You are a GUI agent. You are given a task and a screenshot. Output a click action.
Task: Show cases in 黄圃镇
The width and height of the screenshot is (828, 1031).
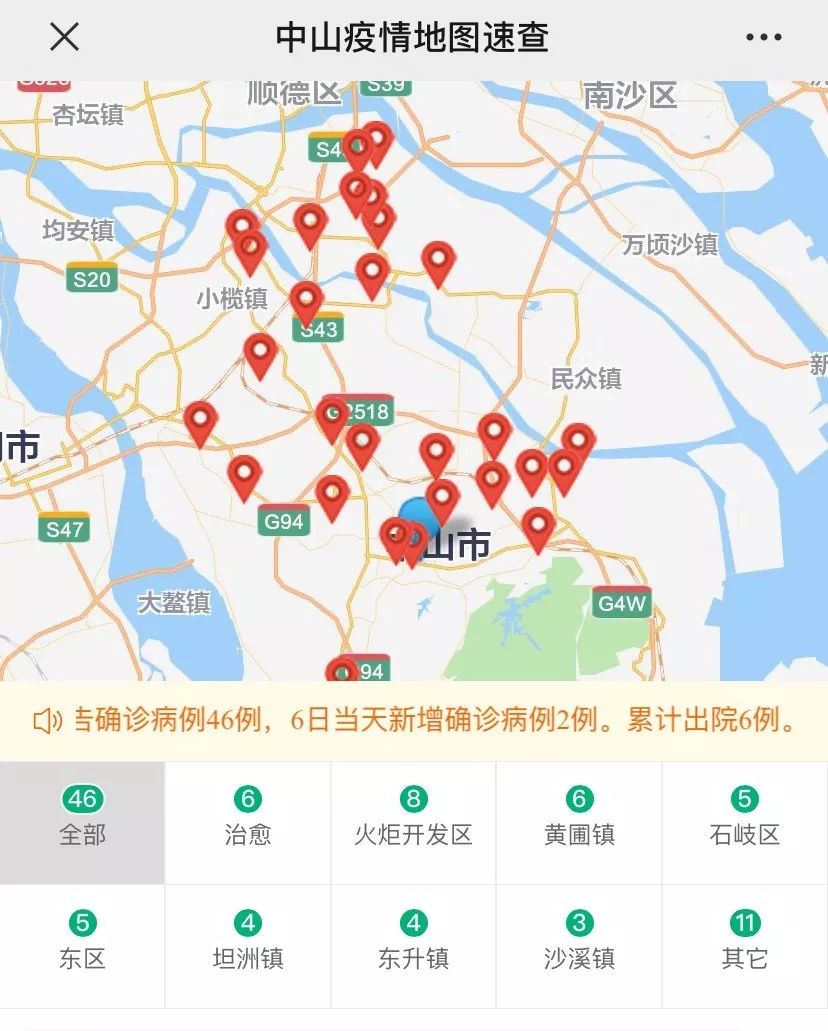point(579,822)
